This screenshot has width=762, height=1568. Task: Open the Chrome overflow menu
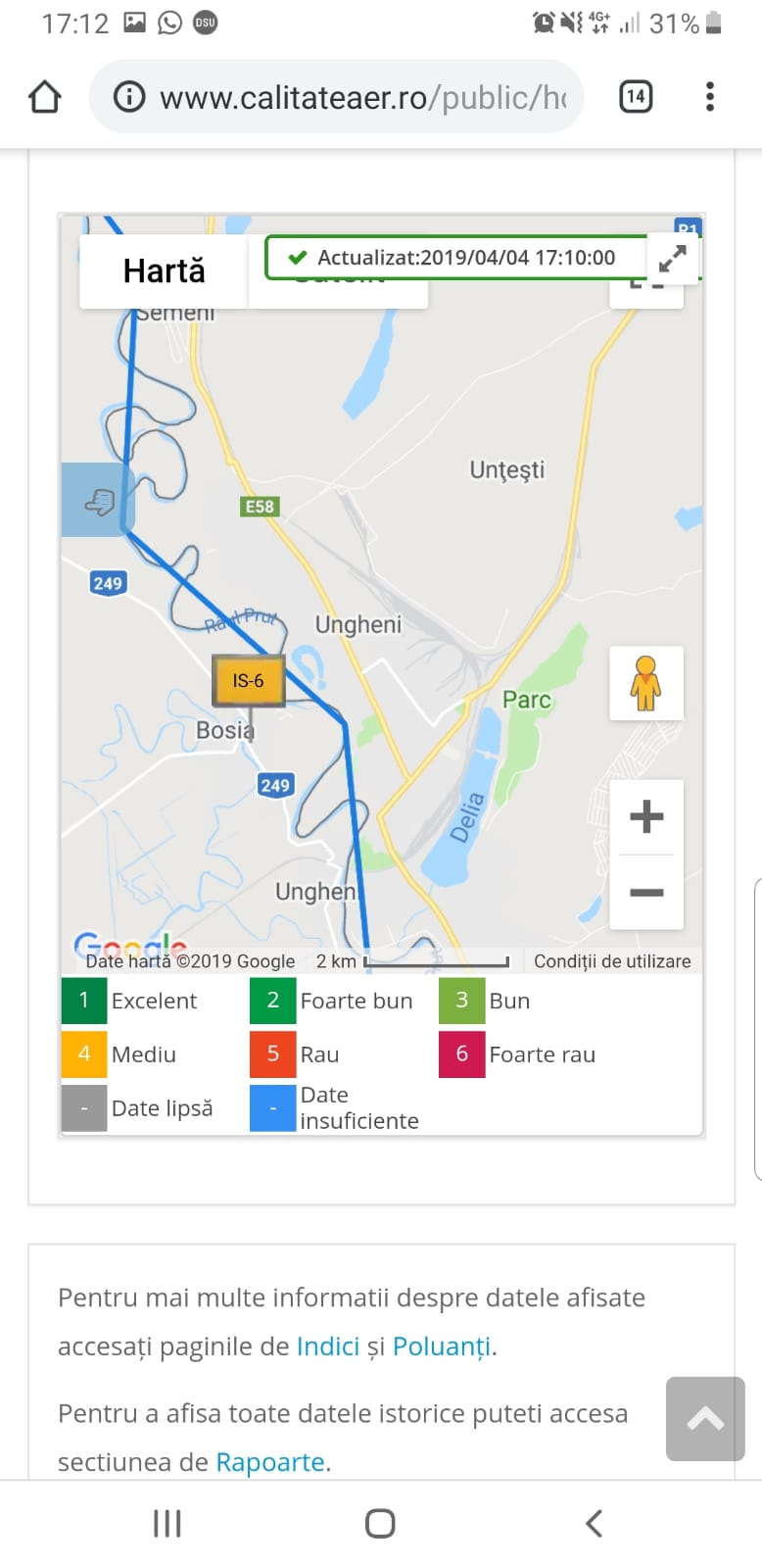click(x=710, y=97)
